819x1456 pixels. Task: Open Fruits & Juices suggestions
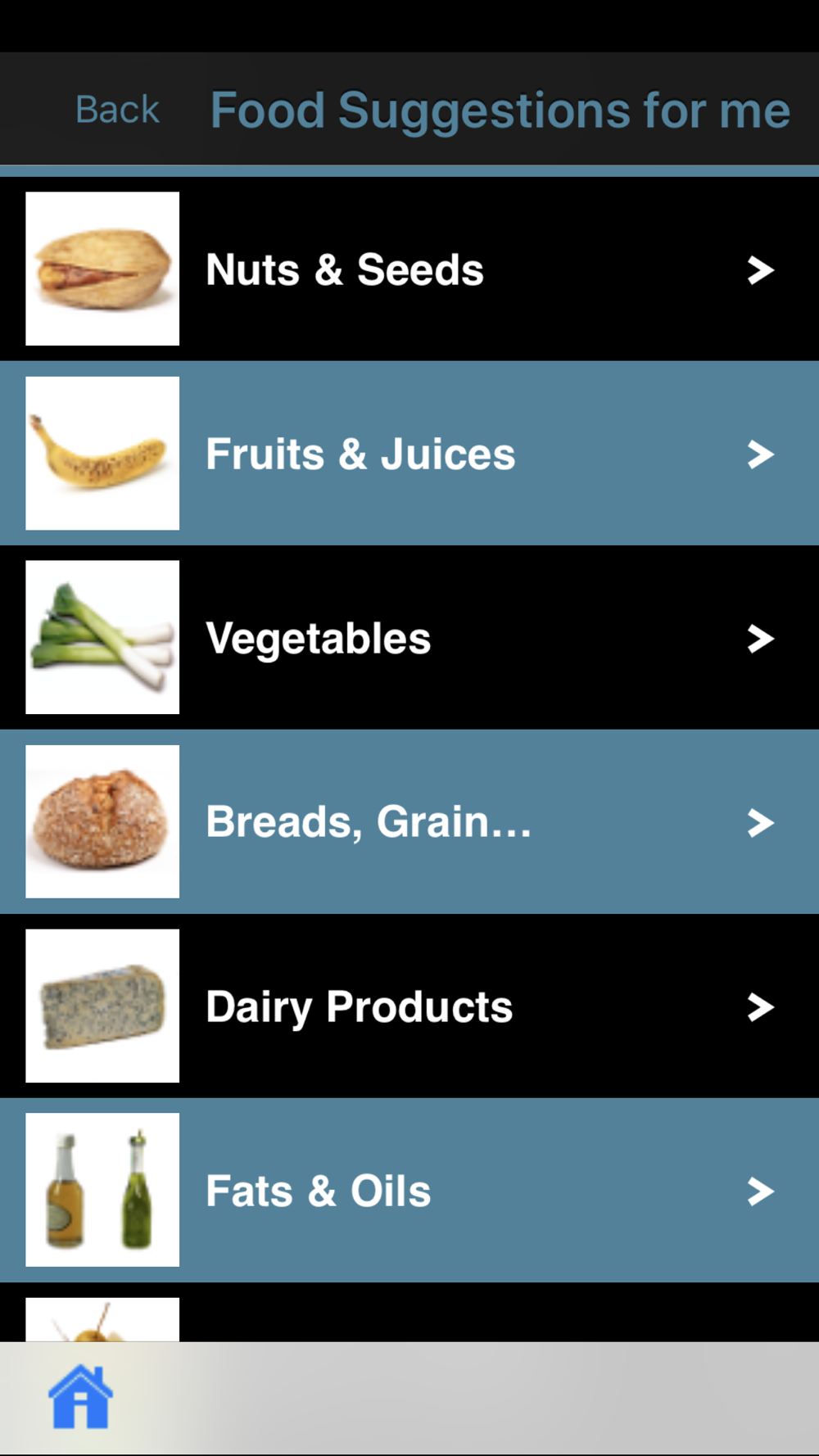coord(409,453)
